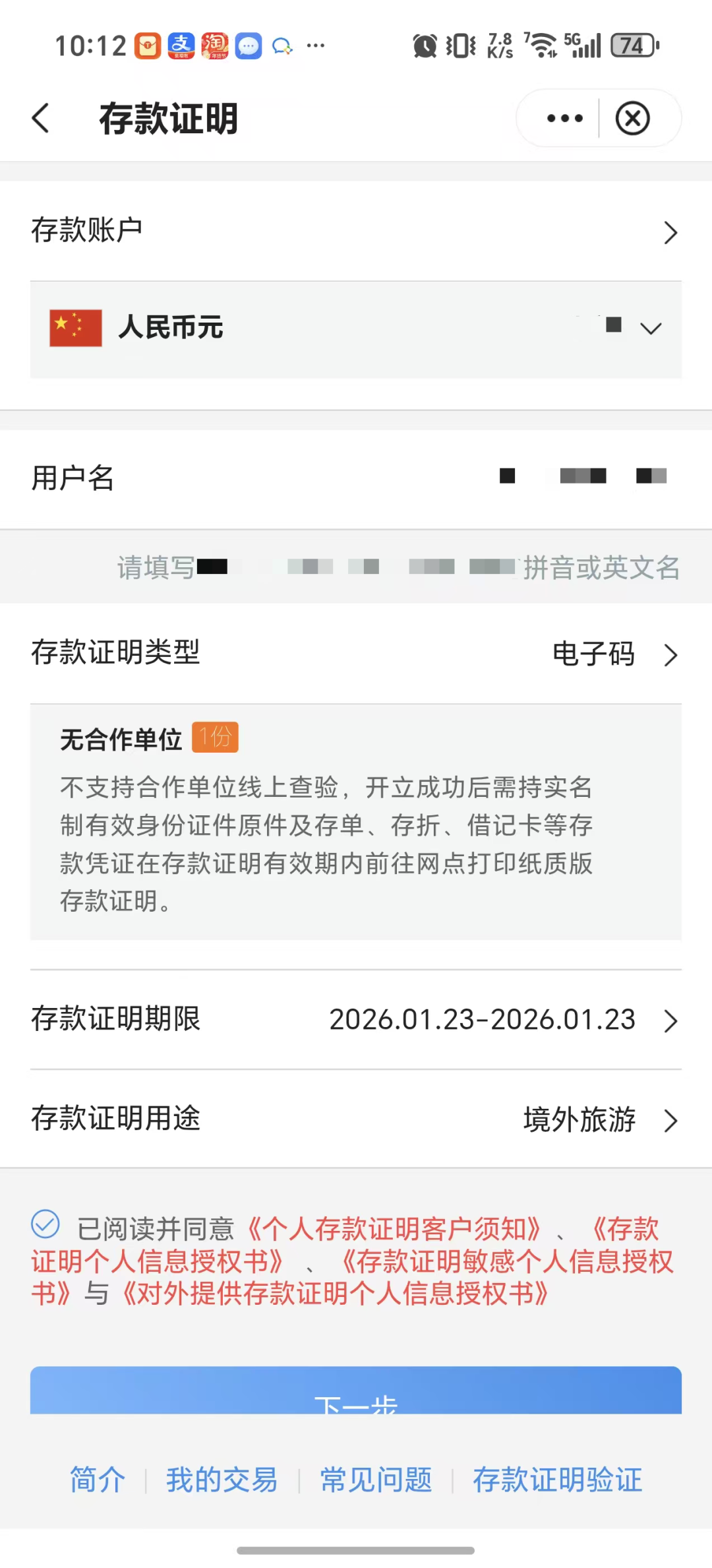This screenshot has height=1568, width=712.
Task: View 我的交易
Action: tap(222, 1480)
